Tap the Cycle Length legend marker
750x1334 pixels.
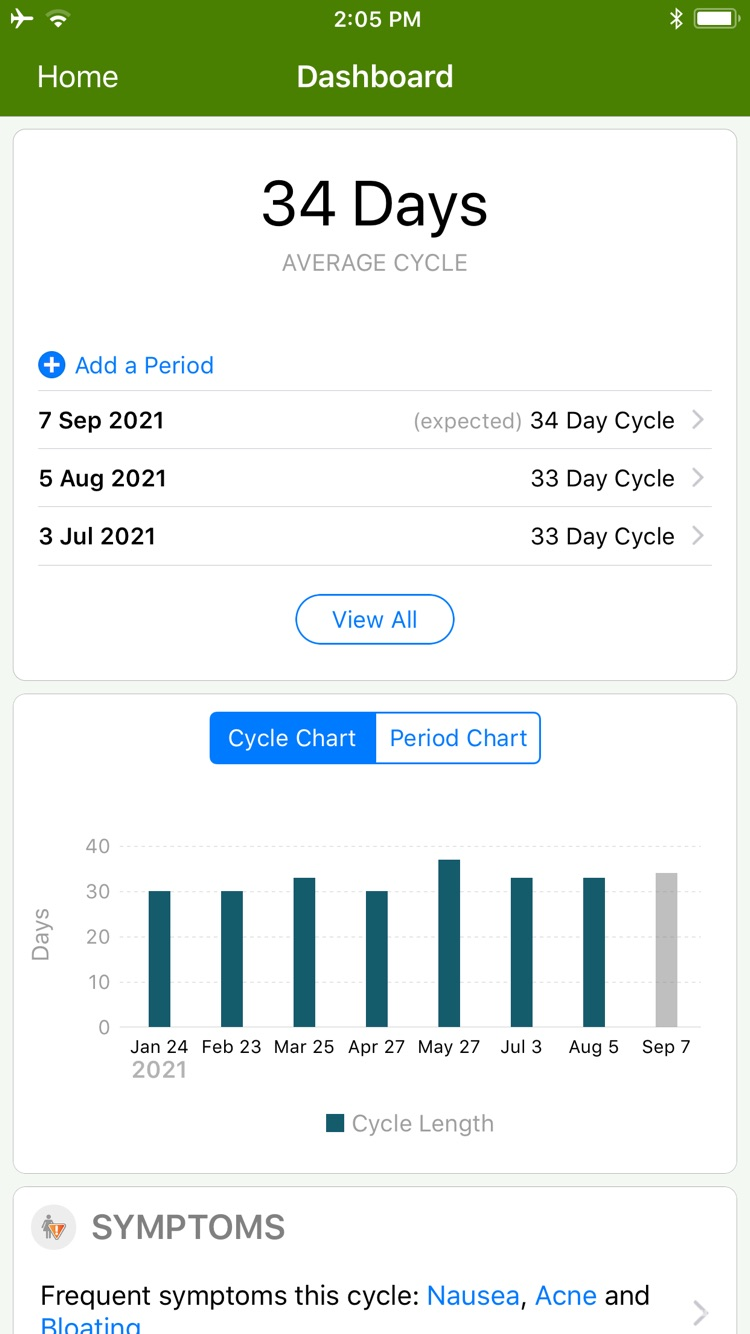click(x=334, y=1123)
